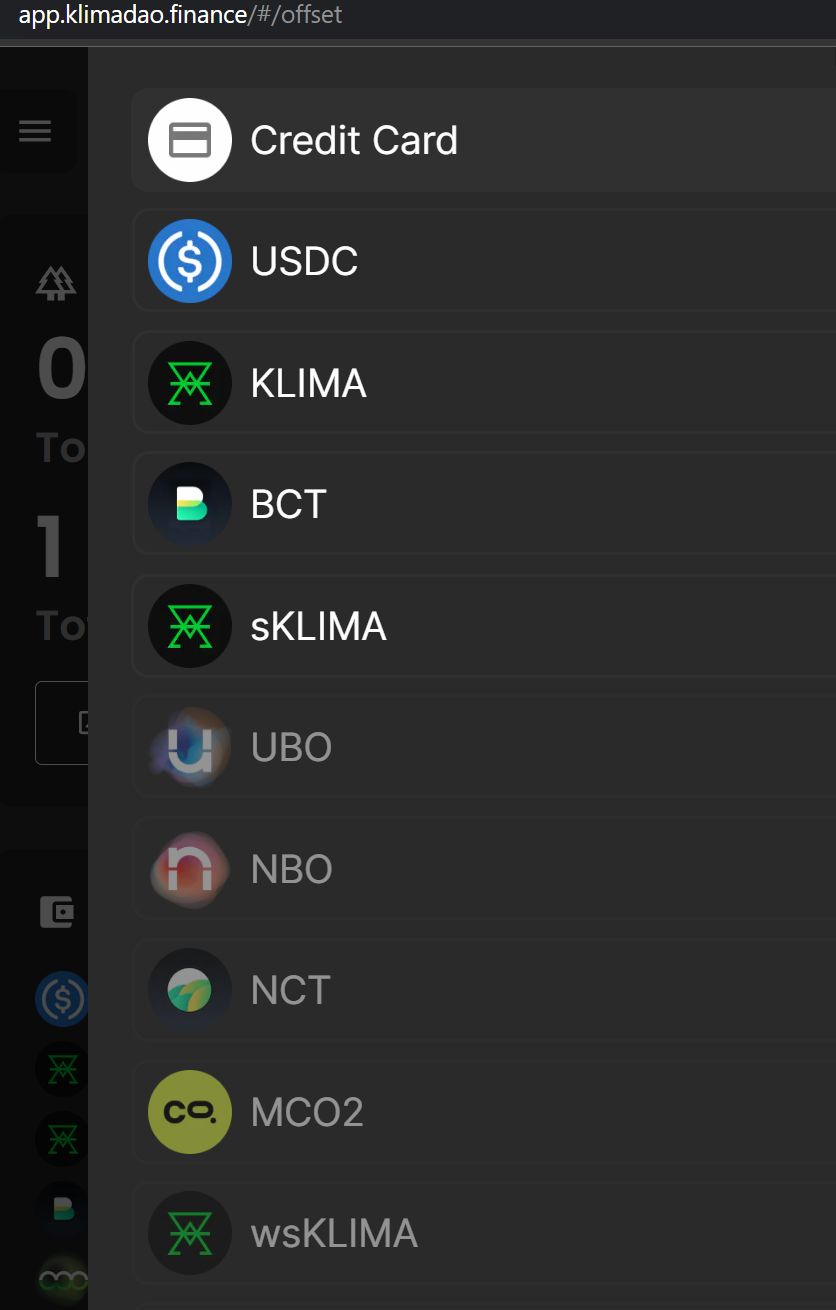Select the green NCT token icon
This screenshot has width=836, height=1310.
coord(189,990)
